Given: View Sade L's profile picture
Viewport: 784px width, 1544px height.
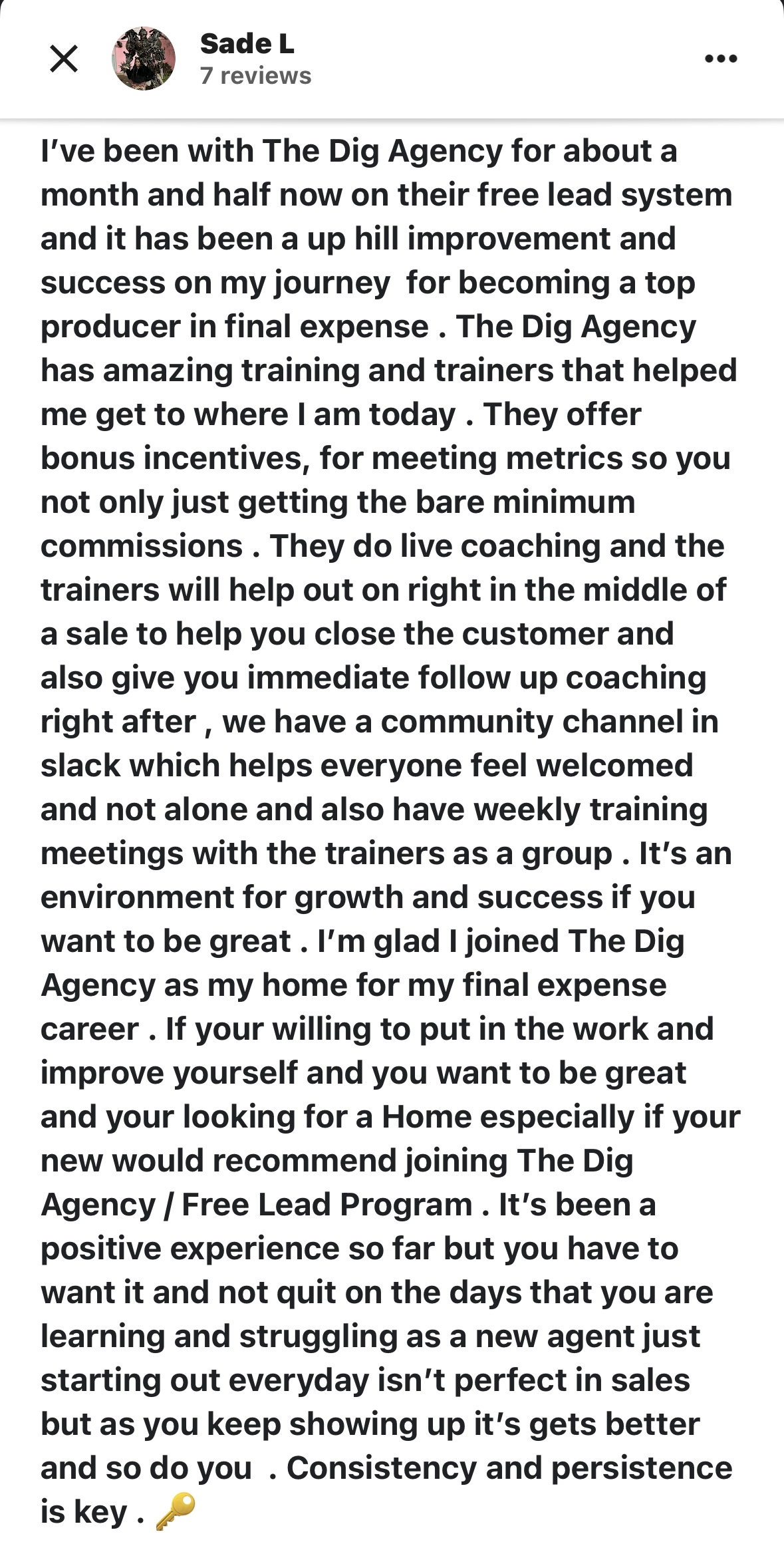Looking at the screenshot, I should click(x=143, y=59).
